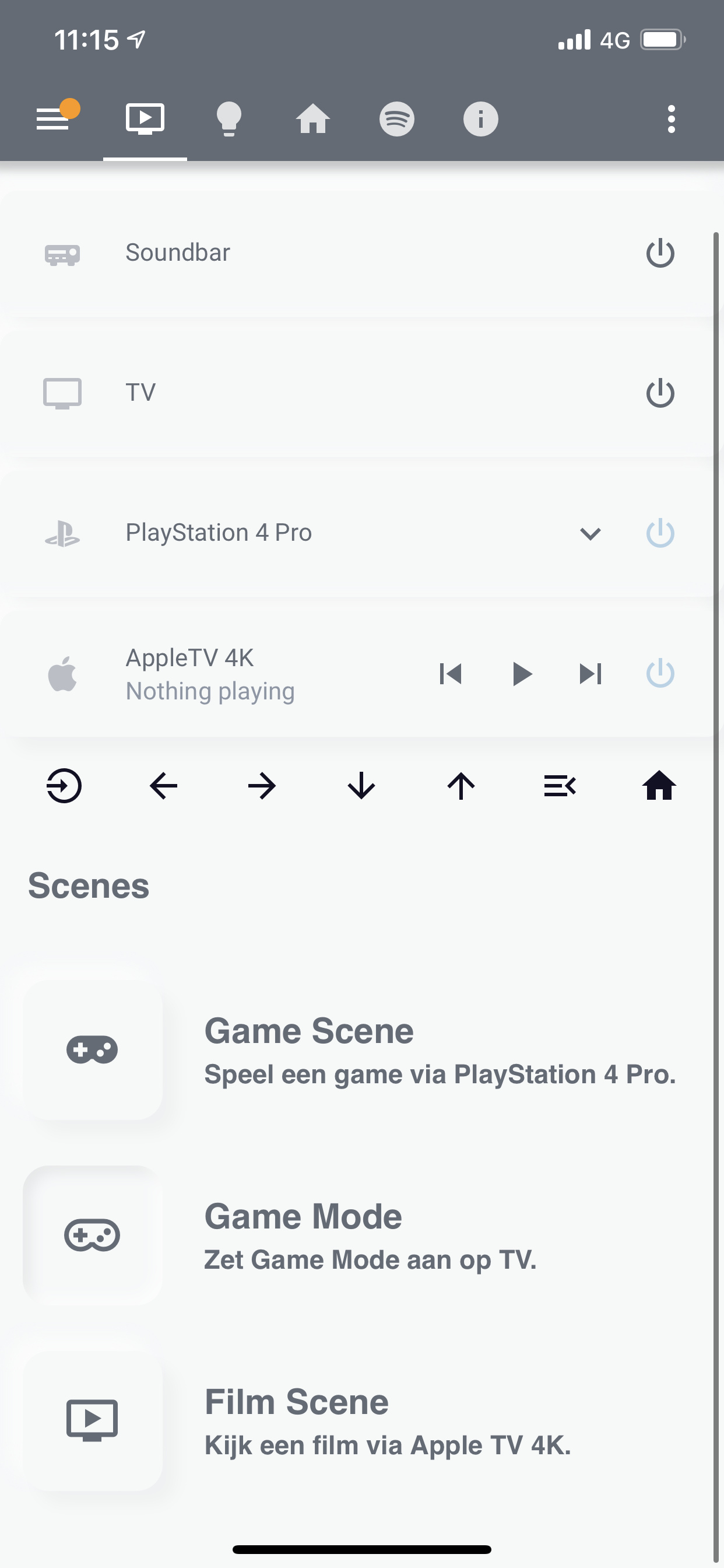Open the hamburger drawer menu

click(x=52, y=118)
